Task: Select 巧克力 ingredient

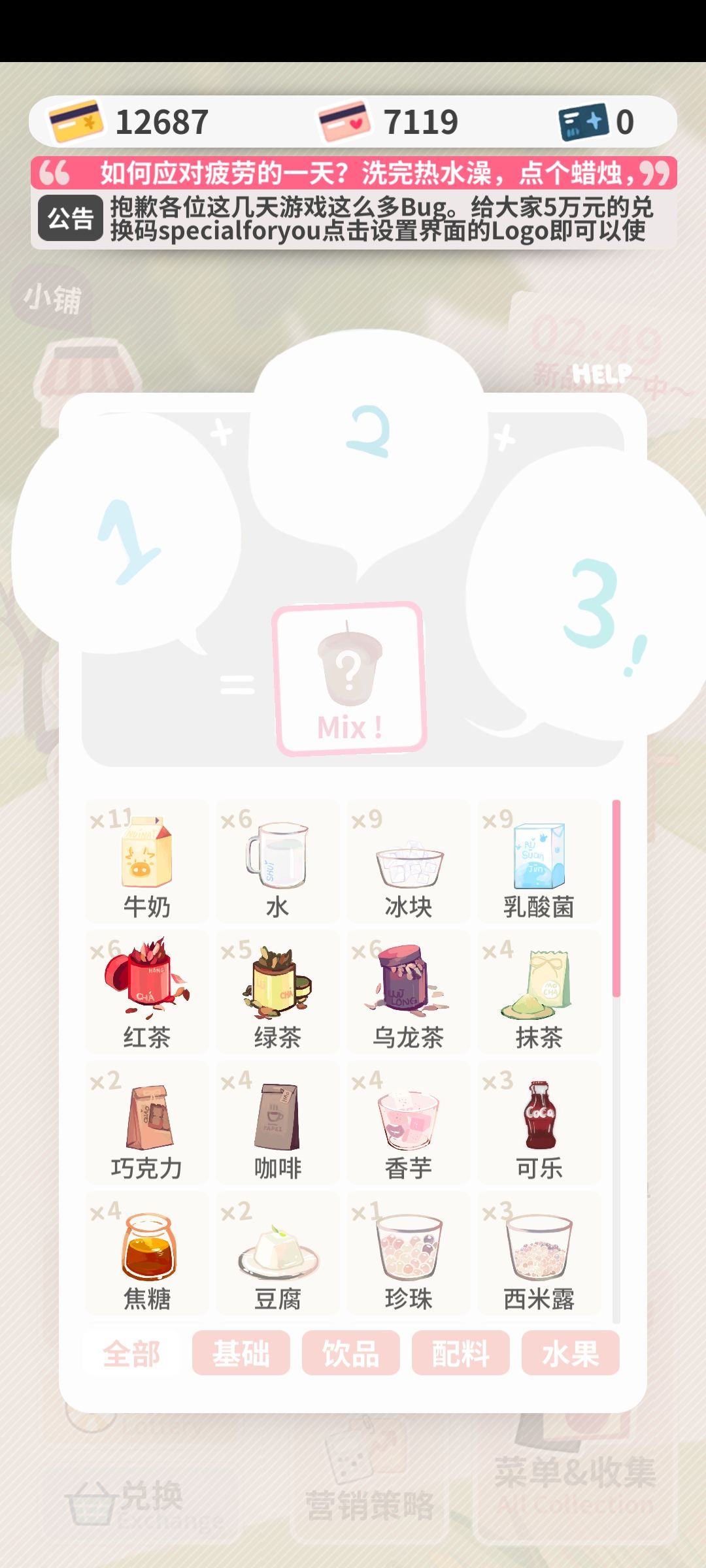Action: coord(147,1122)
